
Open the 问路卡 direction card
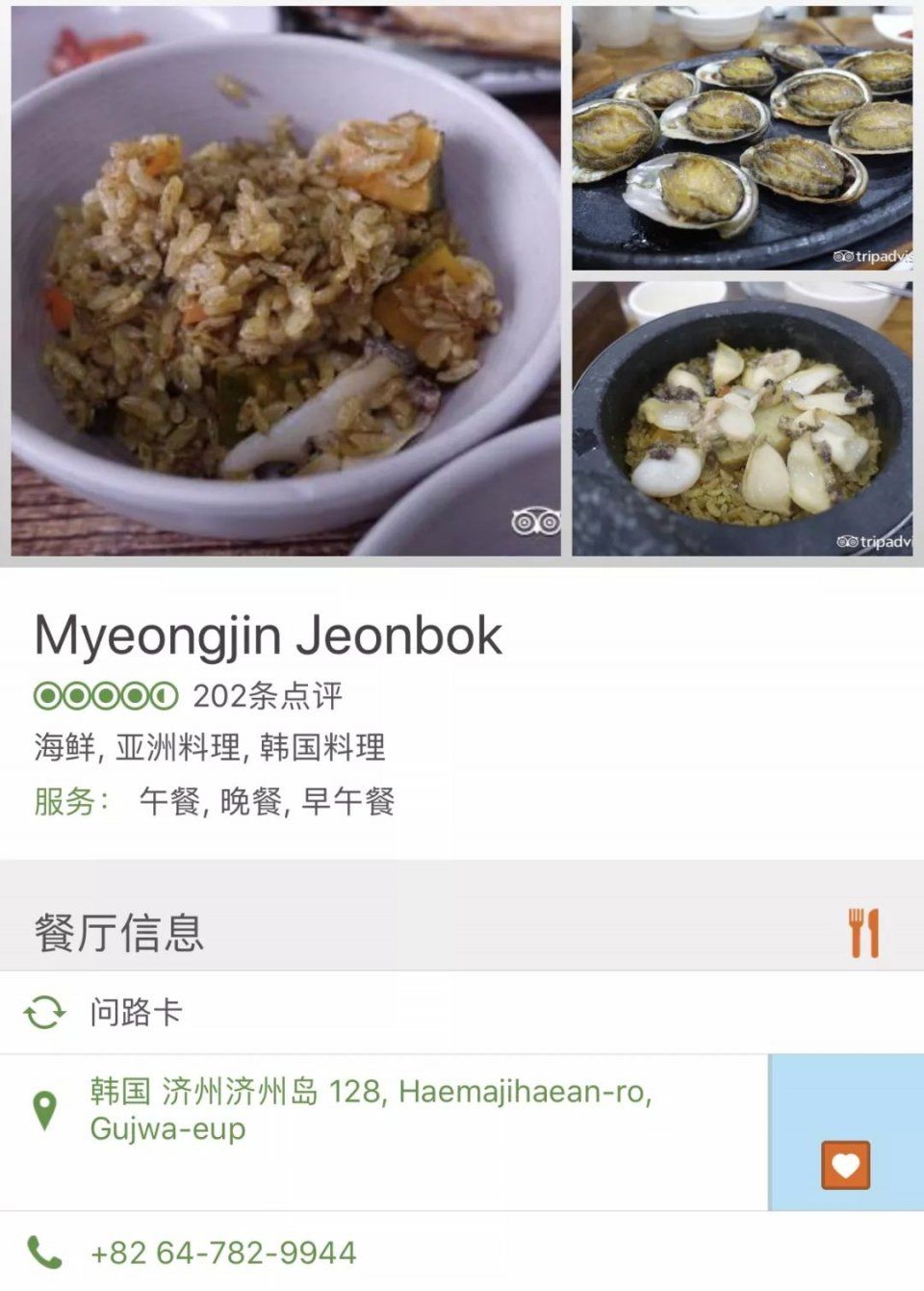136,1012
